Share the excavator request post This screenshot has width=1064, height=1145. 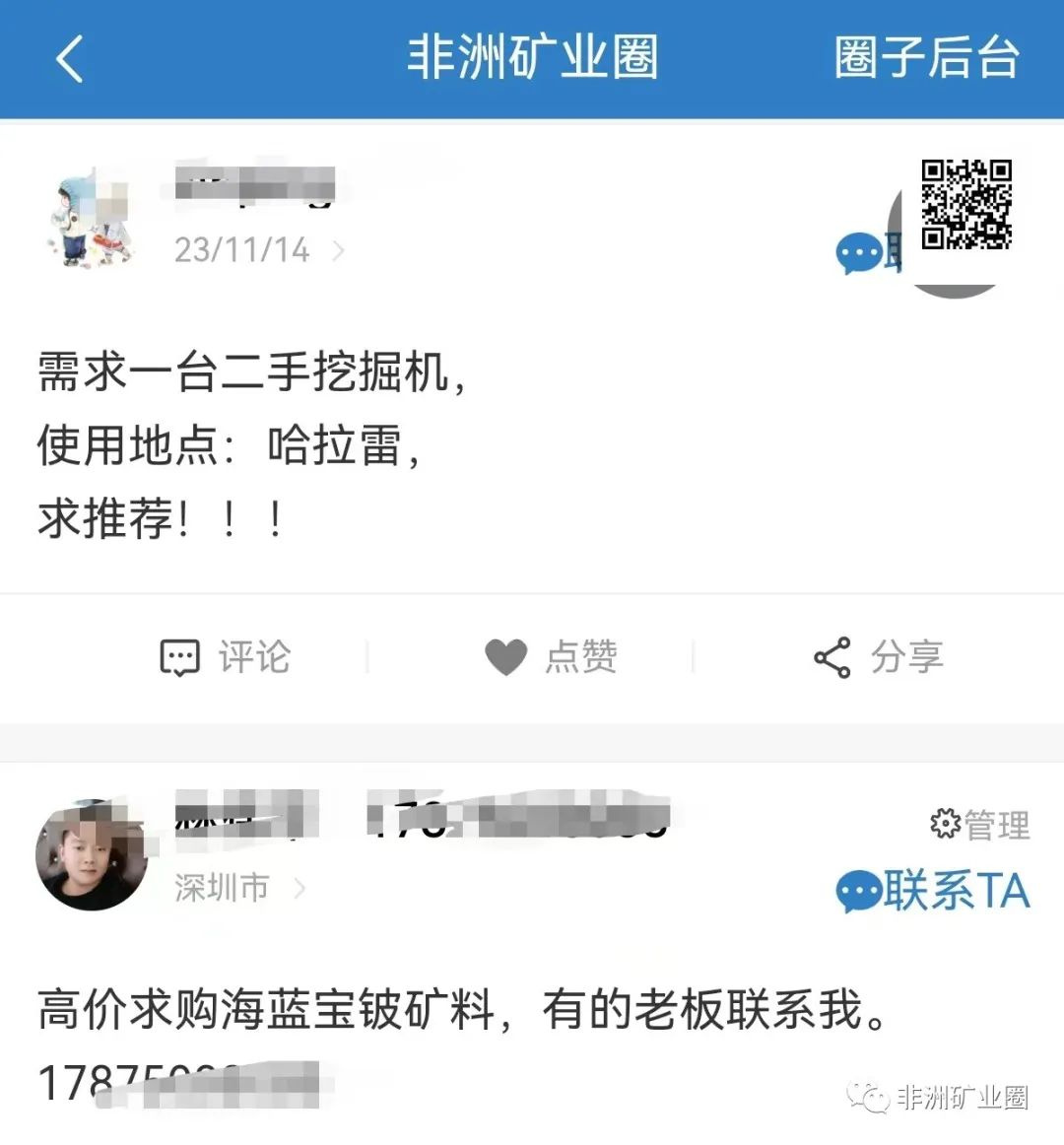point(879,657)
